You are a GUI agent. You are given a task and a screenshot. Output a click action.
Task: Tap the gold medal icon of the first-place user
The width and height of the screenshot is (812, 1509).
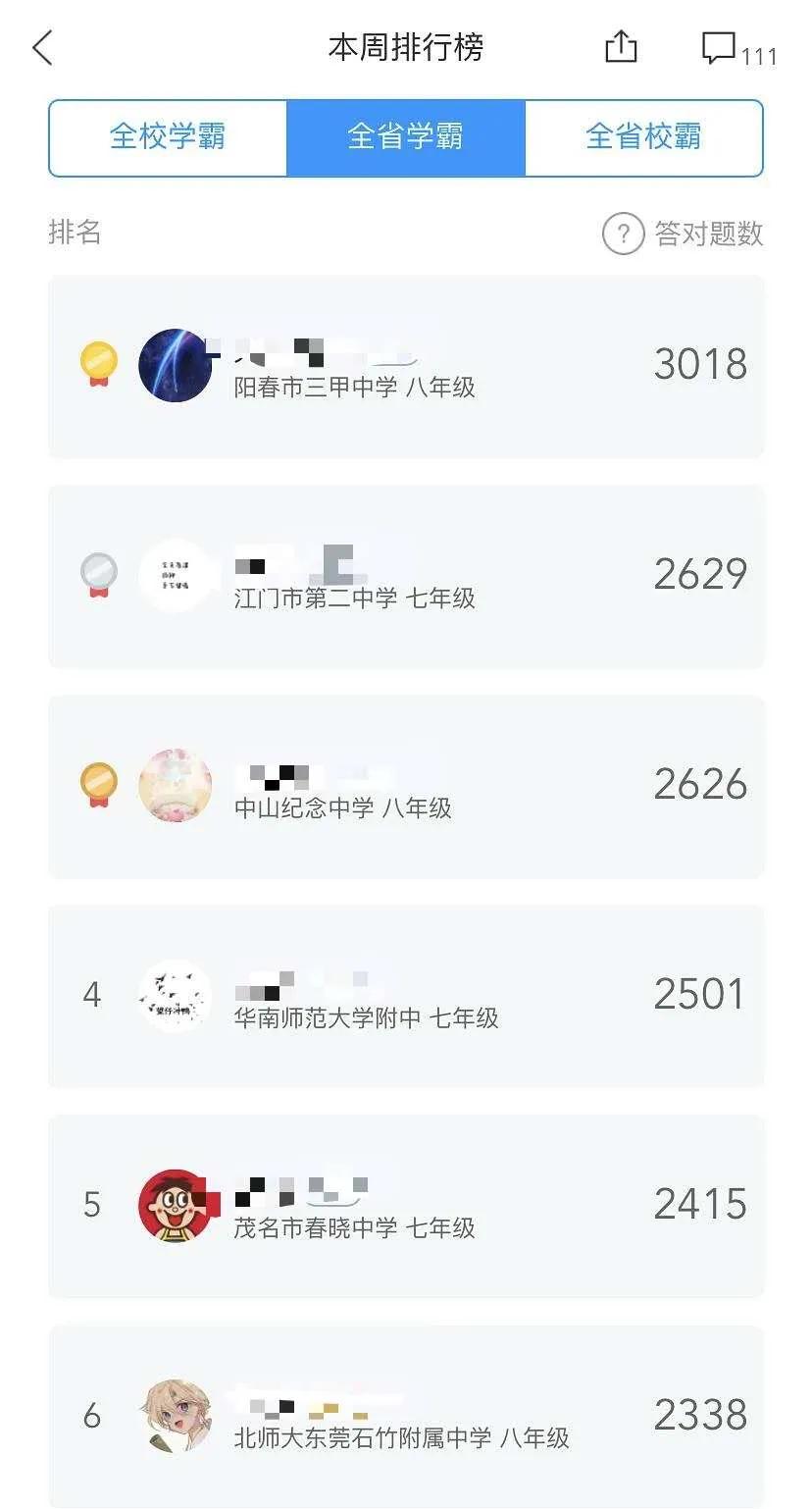click(x=96, y=364)
